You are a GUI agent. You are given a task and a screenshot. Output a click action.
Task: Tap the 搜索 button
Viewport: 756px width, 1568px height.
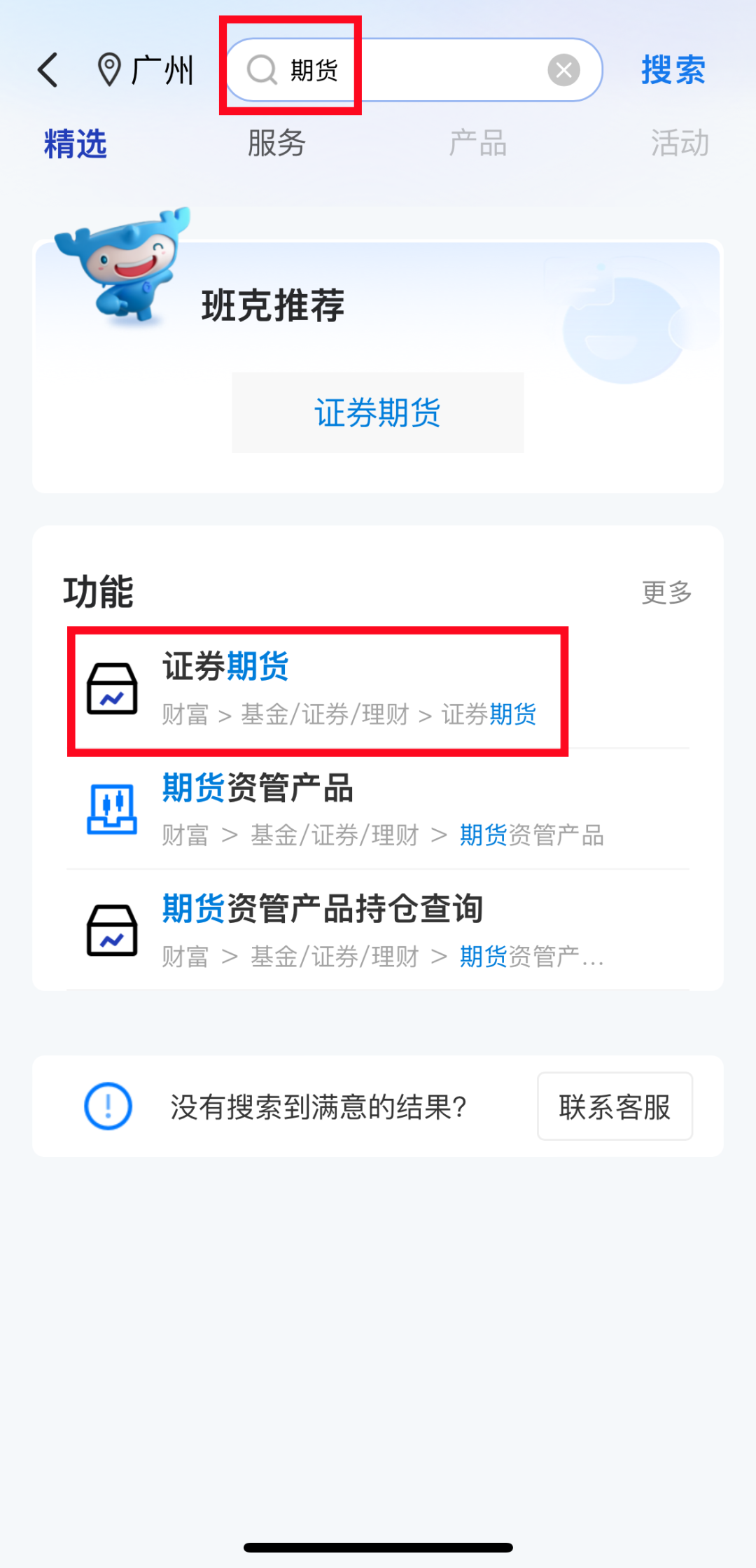click(x=673, y=70)
